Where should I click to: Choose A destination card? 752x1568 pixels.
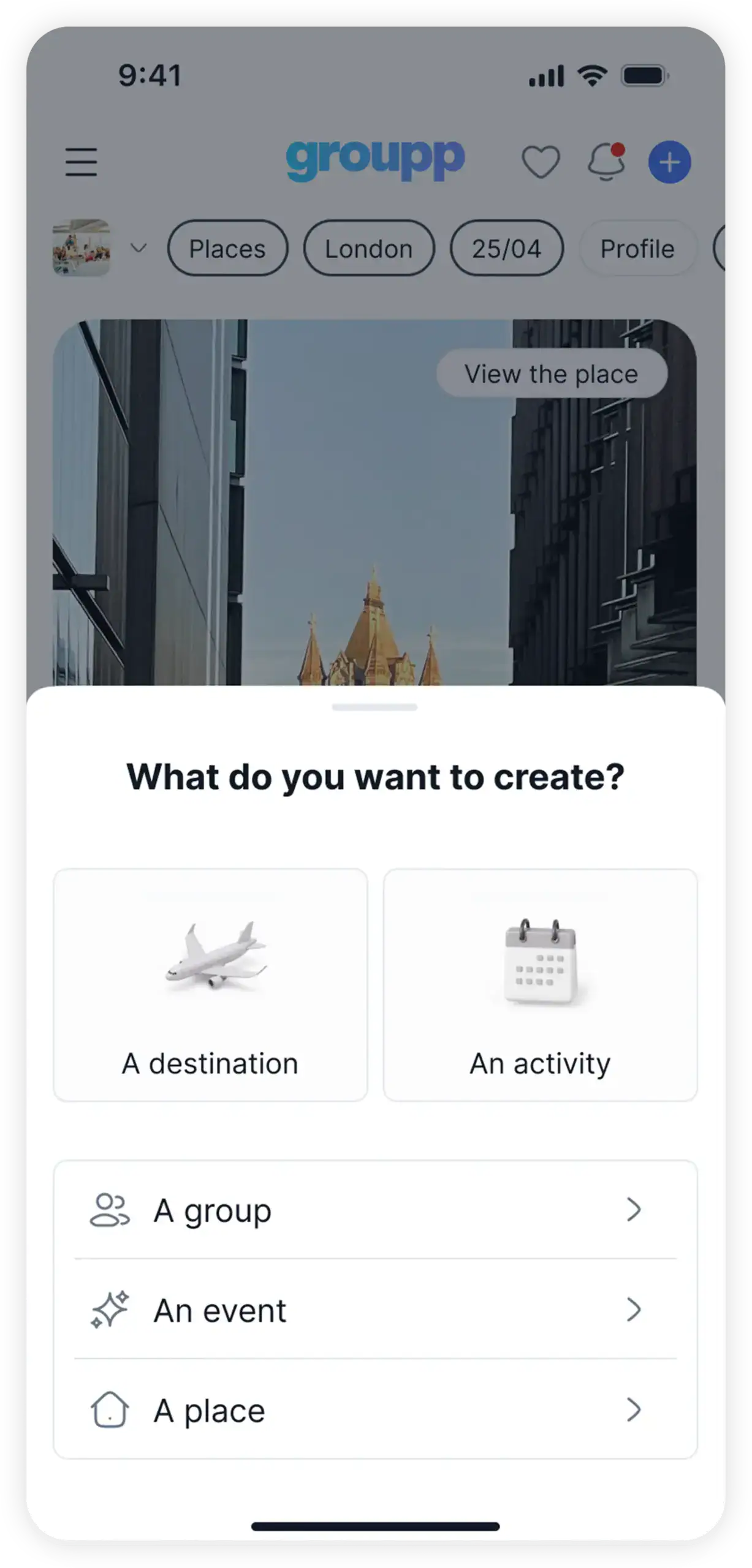210,984
